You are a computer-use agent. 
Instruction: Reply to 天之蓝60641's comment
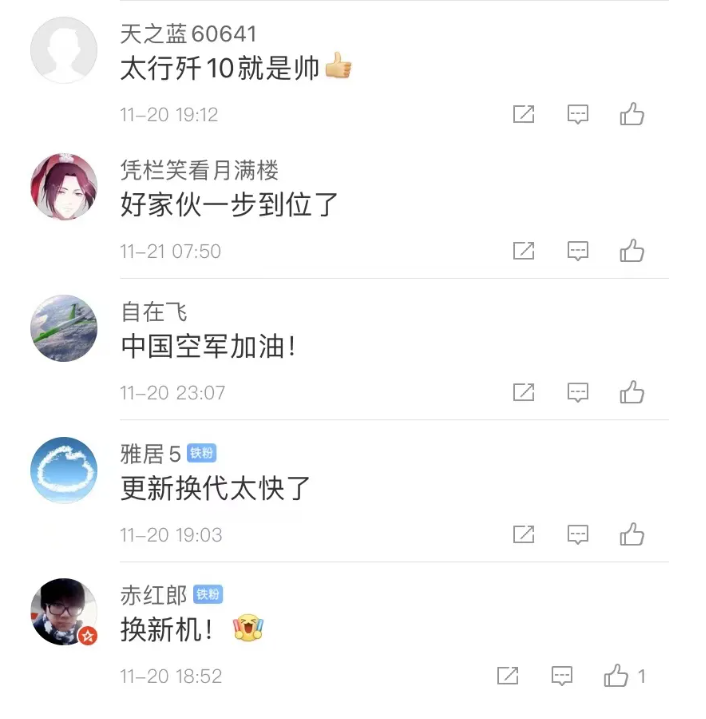point(578,114)
